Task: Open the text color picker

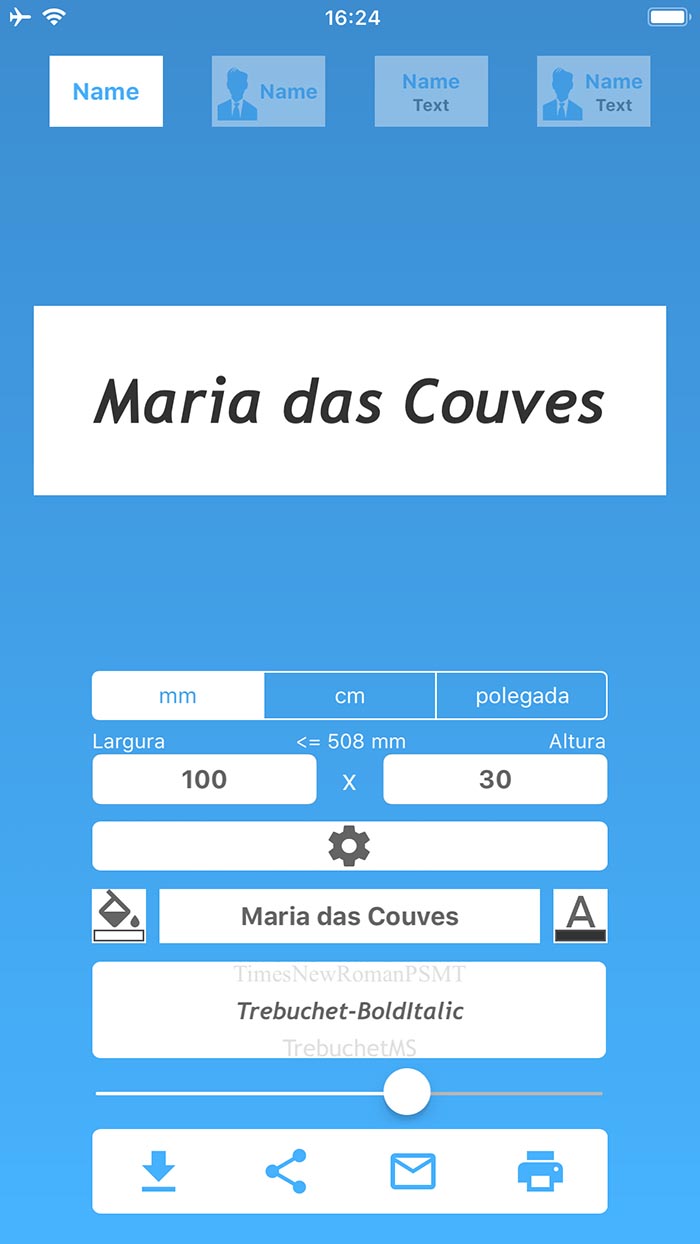Action: [580, 916]
